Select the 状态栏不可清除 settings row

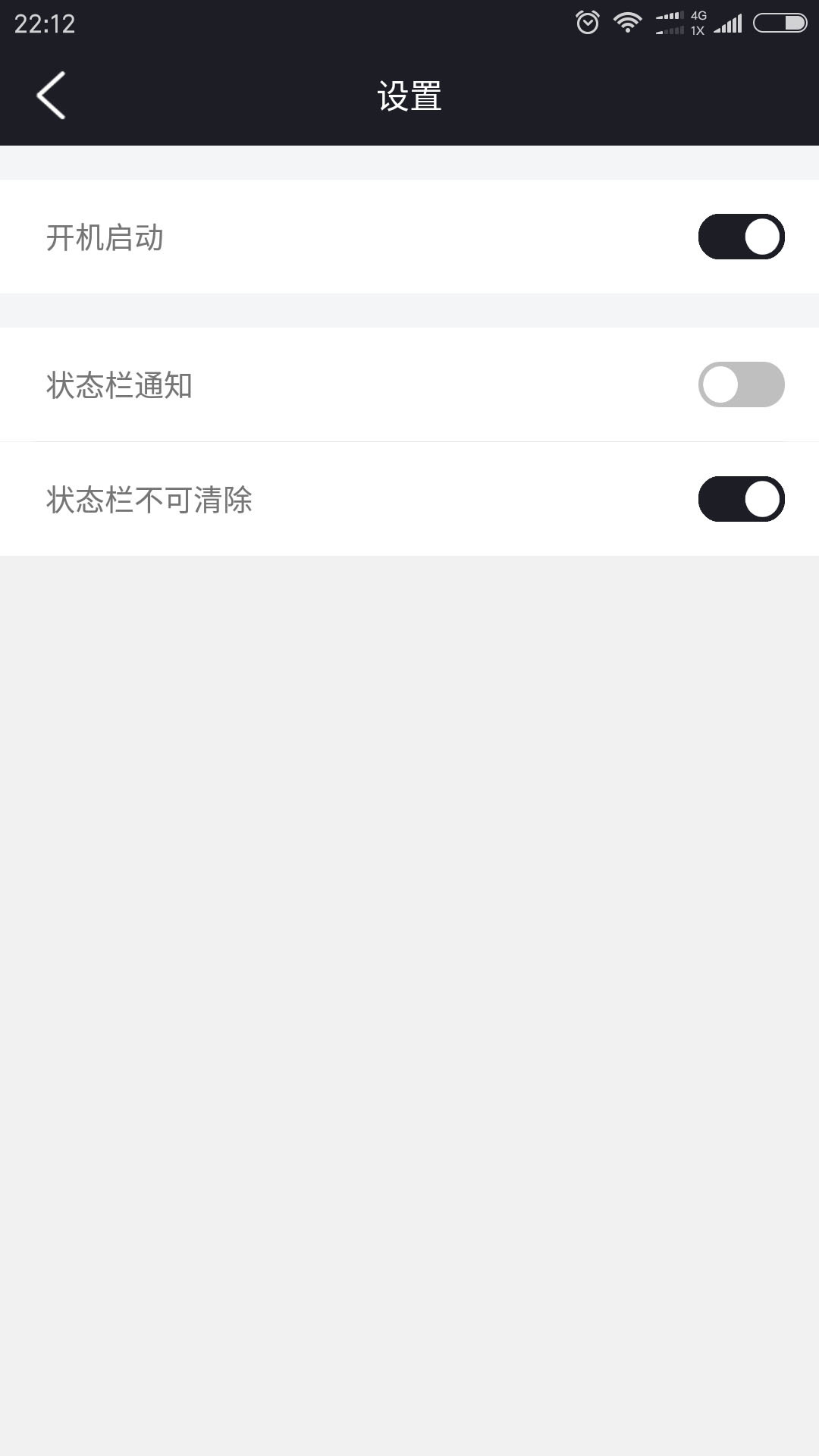tap(303, 499)
